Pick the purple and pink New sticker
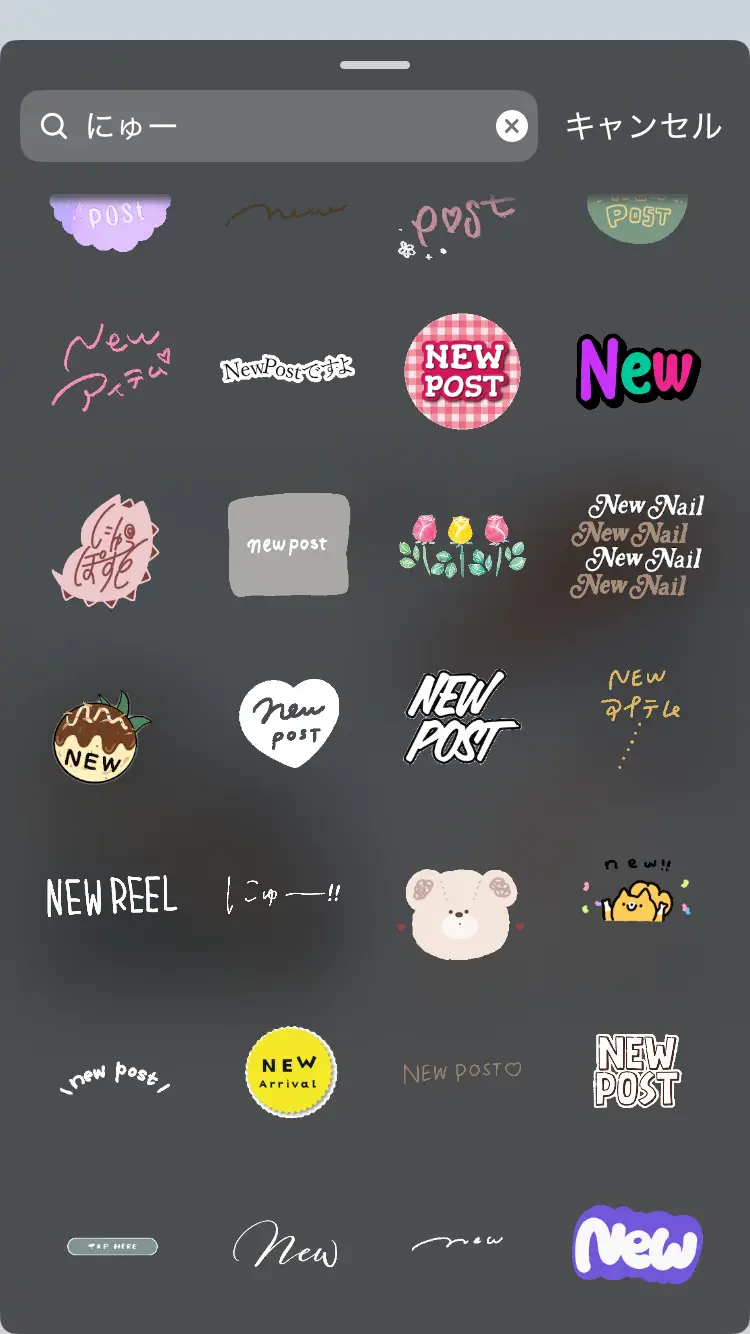The image size is (750, 1334). (637, 371)
